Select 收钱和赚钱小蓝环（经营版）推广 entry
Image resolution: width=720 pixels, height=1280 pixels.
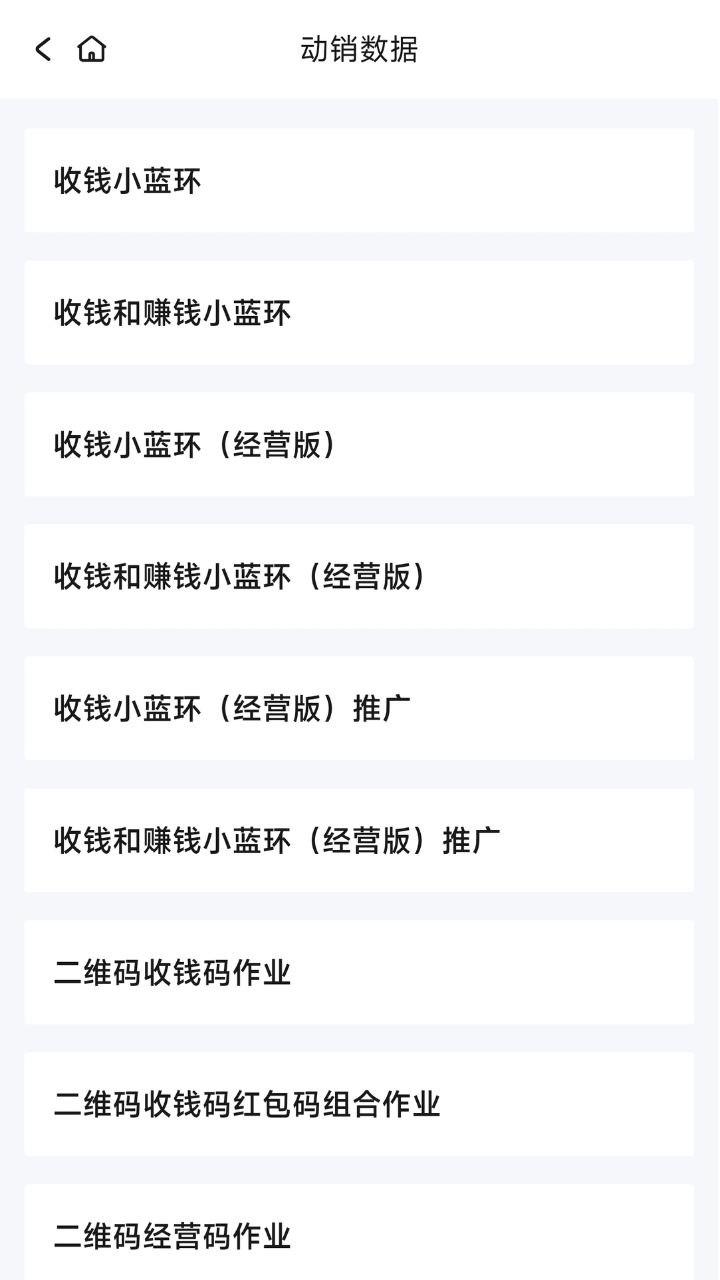[360, 840]
